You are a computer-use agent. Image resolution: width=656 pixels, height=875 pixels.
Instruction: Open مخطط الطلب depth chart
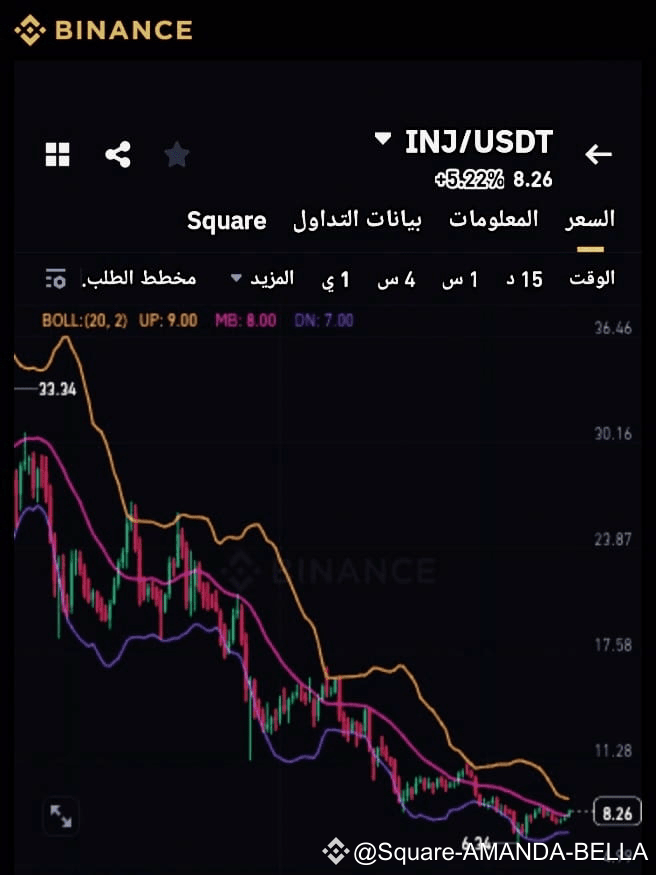click(x=140, y=278)
